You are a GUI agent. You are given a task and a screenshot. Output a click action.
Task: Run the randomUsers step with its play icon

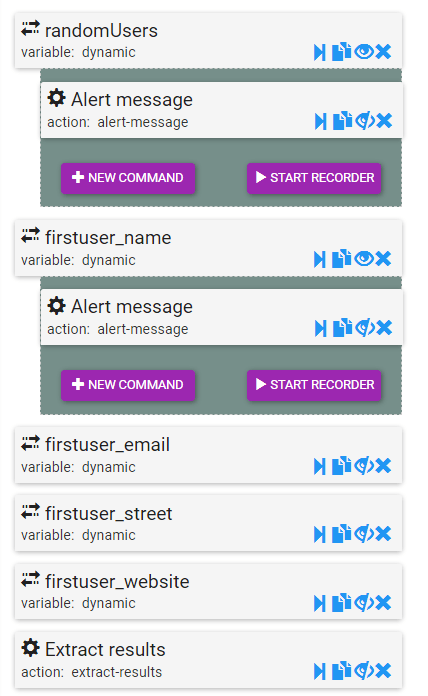[x=320, y=52]
